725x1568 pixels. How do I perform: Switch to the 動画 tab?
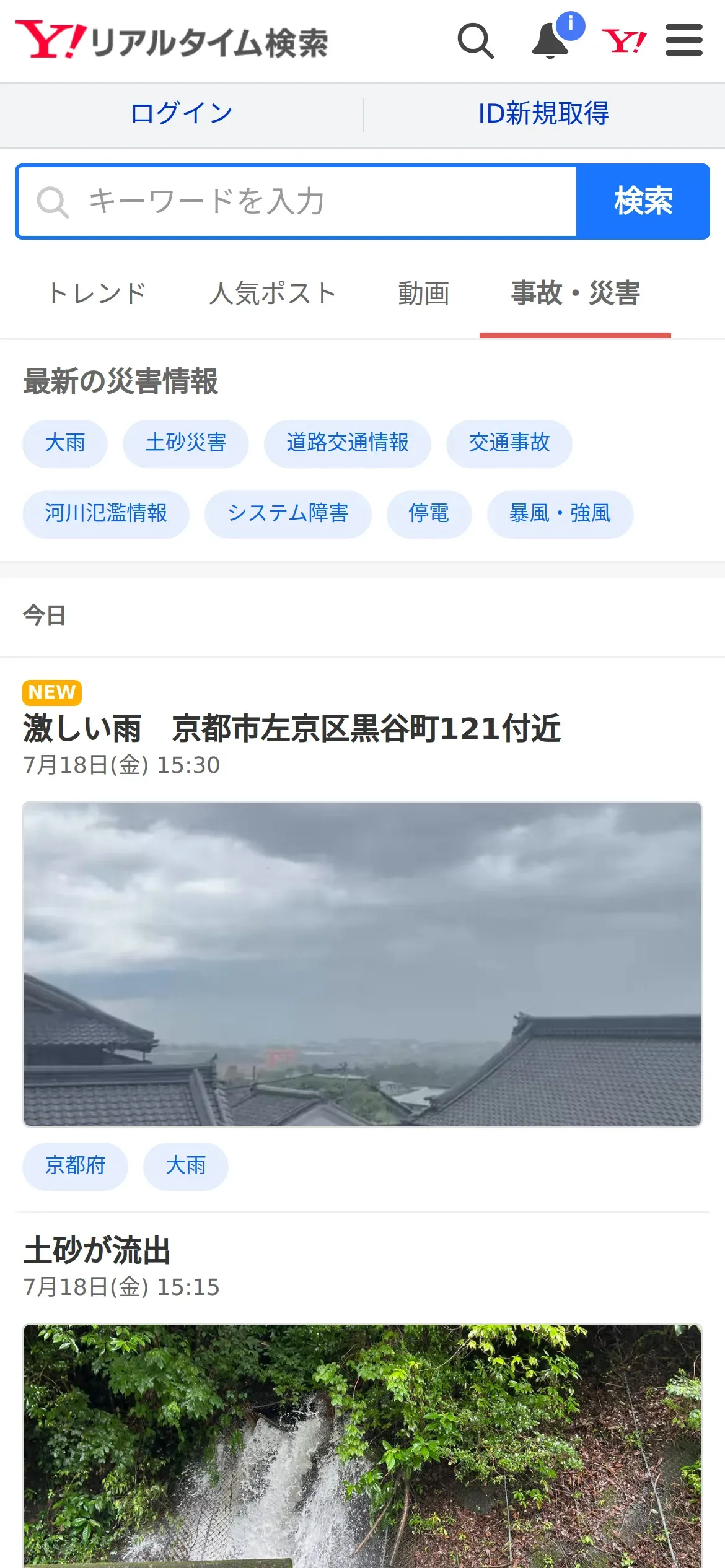click(424, 294)
